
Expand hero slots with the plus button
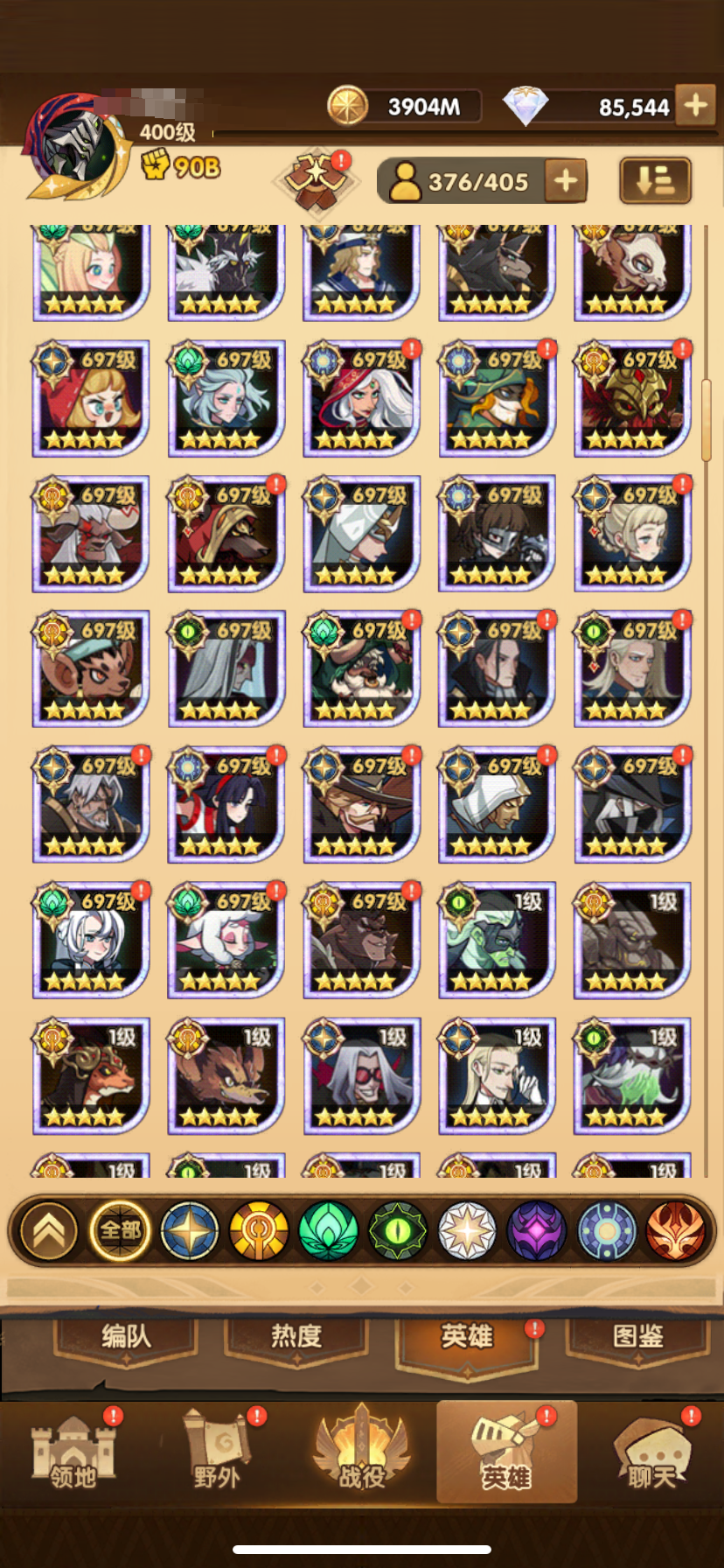point(566,181)
